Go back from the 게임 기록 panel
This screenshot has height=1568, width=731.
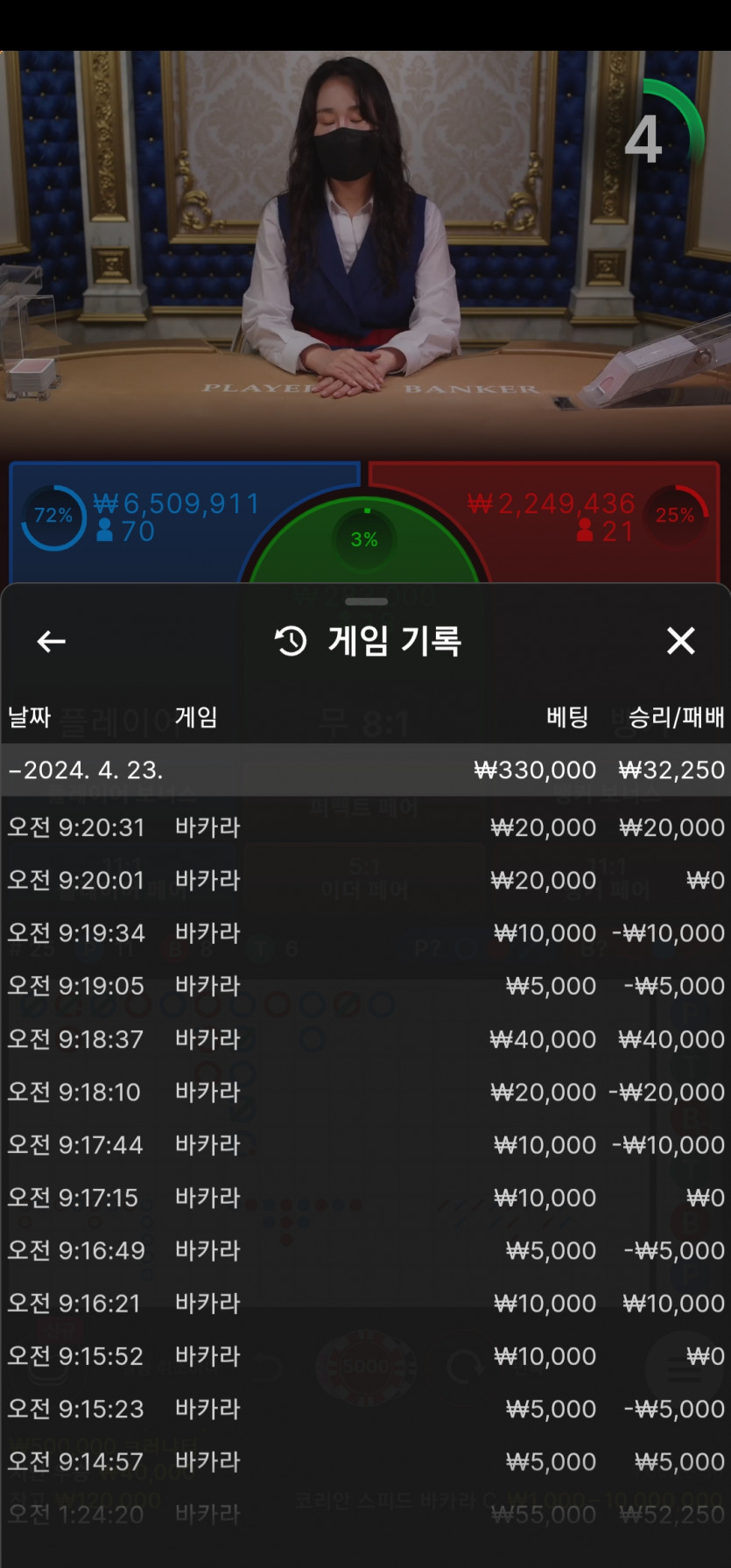tap(51, 642)
